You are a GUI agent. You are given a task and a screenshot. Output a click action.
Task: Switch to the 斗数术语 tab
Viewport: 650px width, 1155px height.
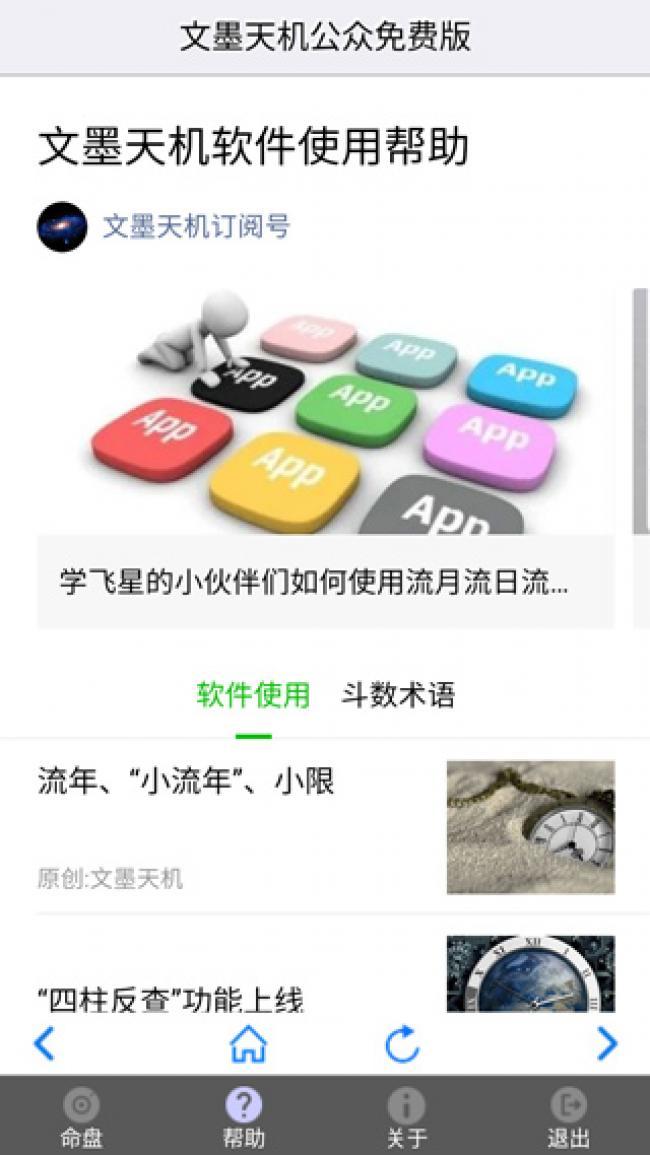398,695
